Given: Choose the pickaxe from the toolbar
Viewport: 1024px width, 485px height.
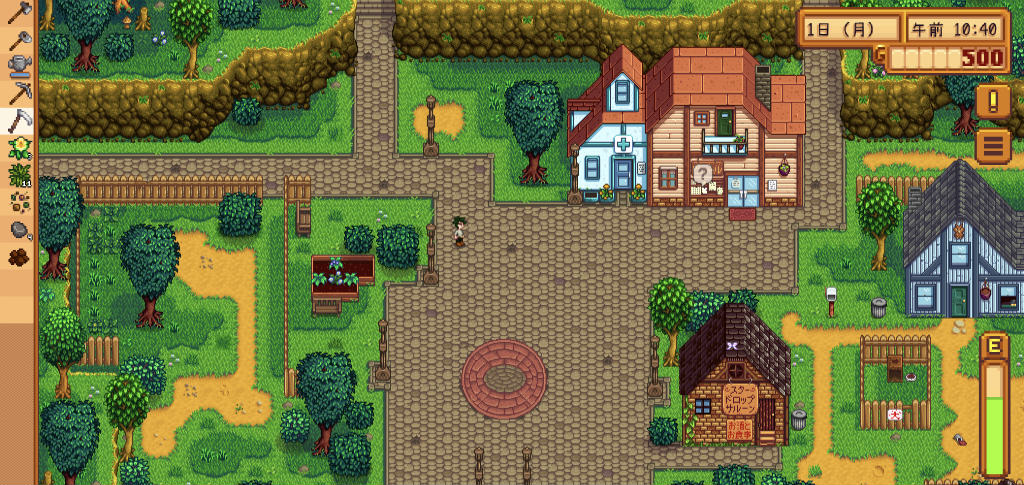Looking at the screenshot, I should point(19,93).
